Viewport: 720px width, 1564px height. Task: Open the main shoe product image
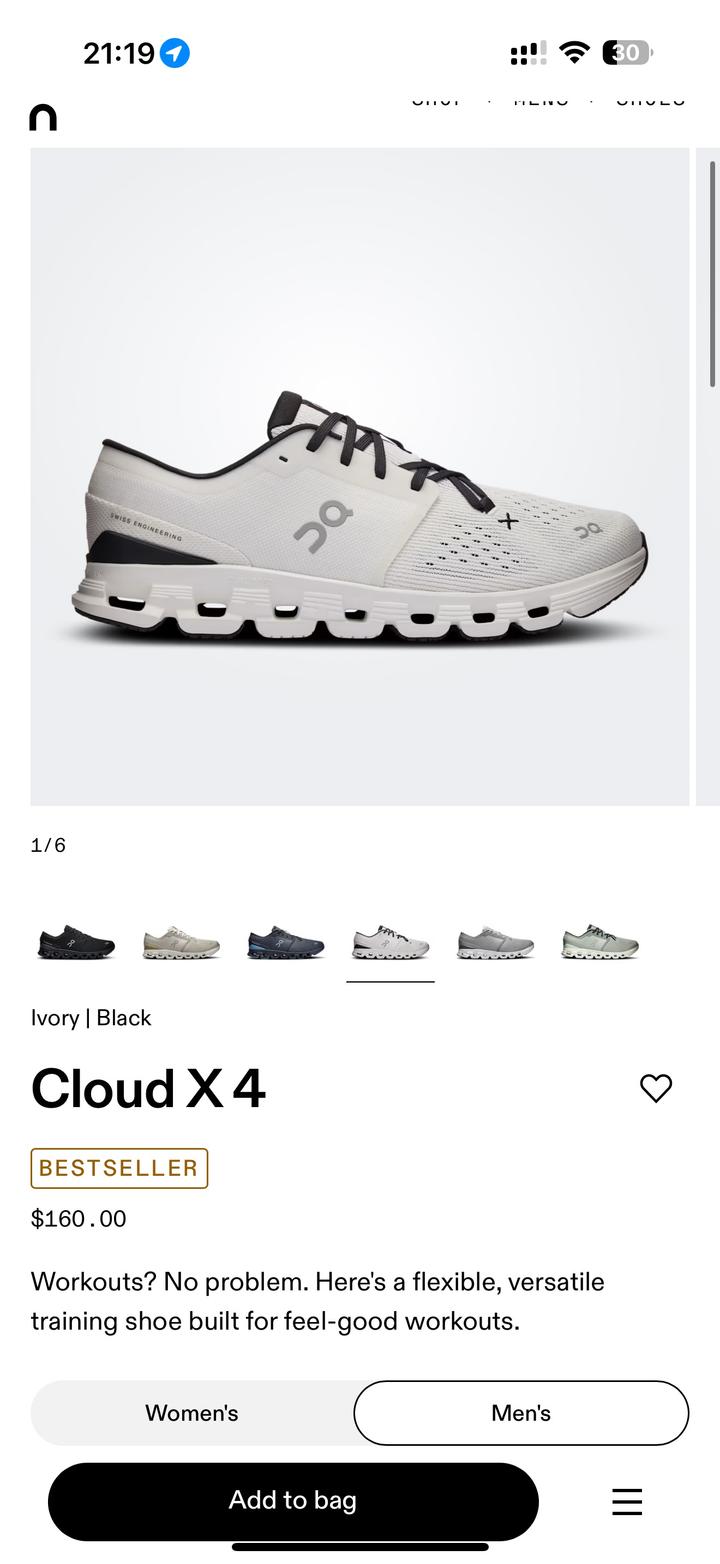pyautogui.click(x=360, y=477)
